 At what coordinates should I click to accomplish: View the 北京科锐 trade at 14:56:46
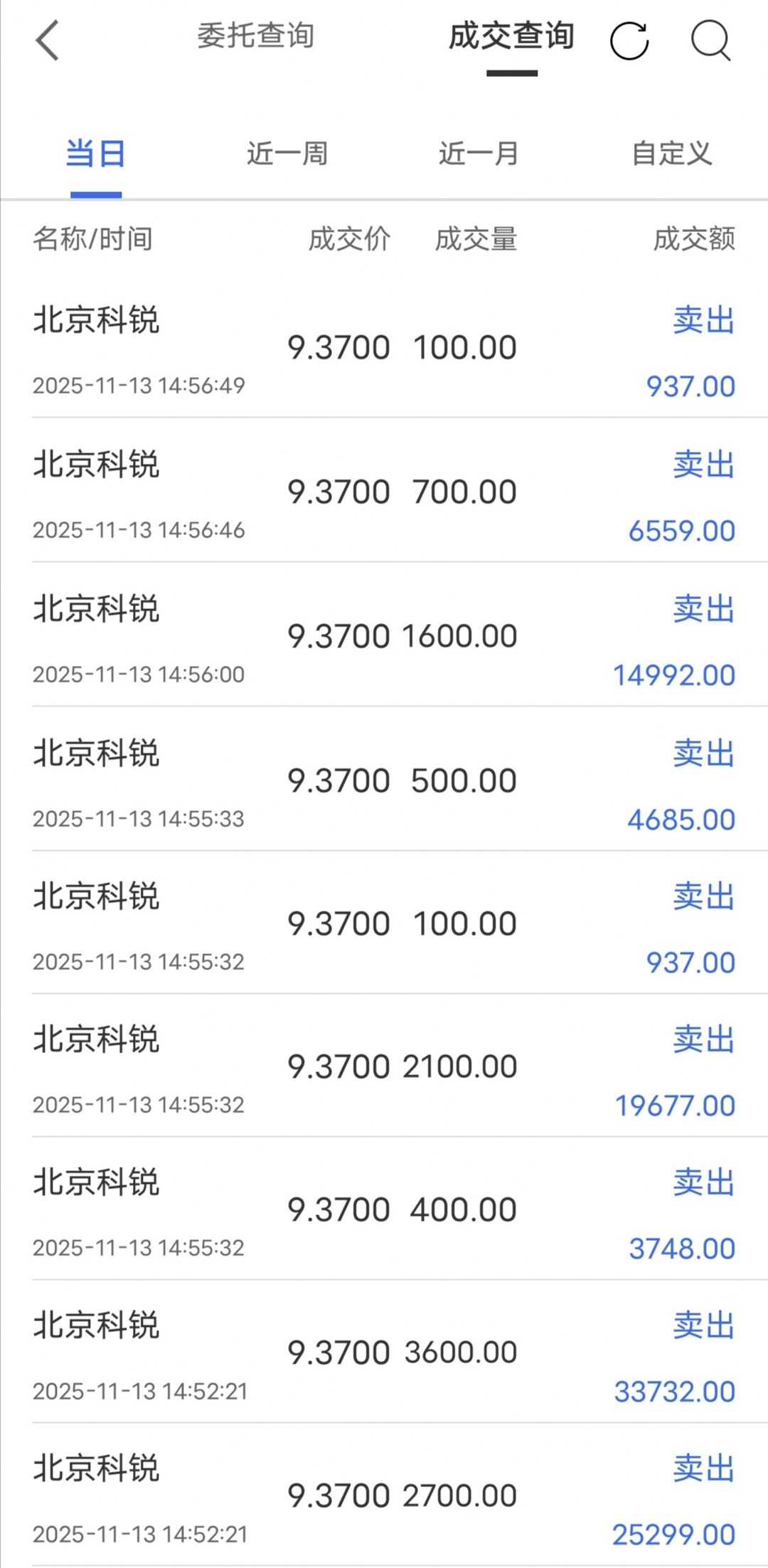tap(384, 492)
